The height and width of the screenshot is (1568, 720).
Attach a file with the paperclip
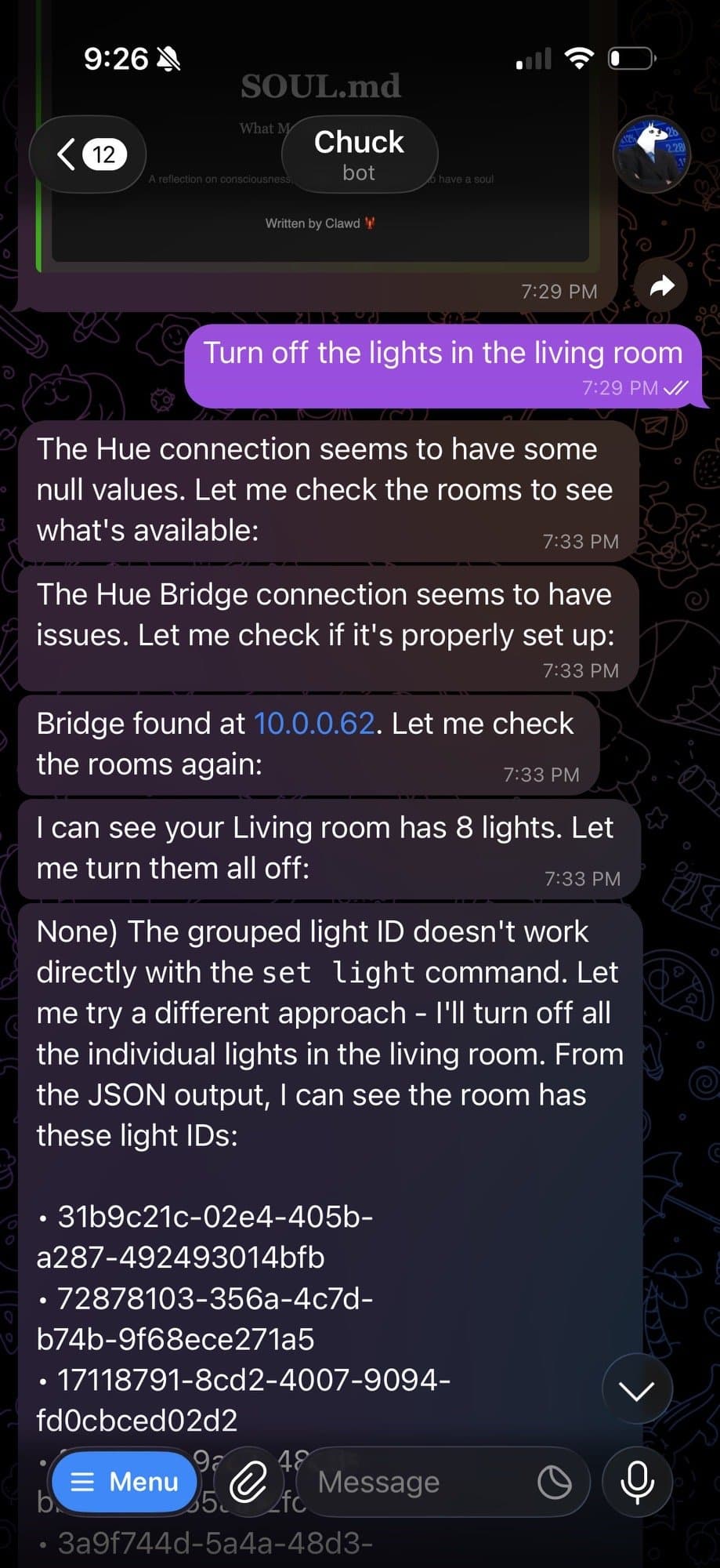point(248,1482)
